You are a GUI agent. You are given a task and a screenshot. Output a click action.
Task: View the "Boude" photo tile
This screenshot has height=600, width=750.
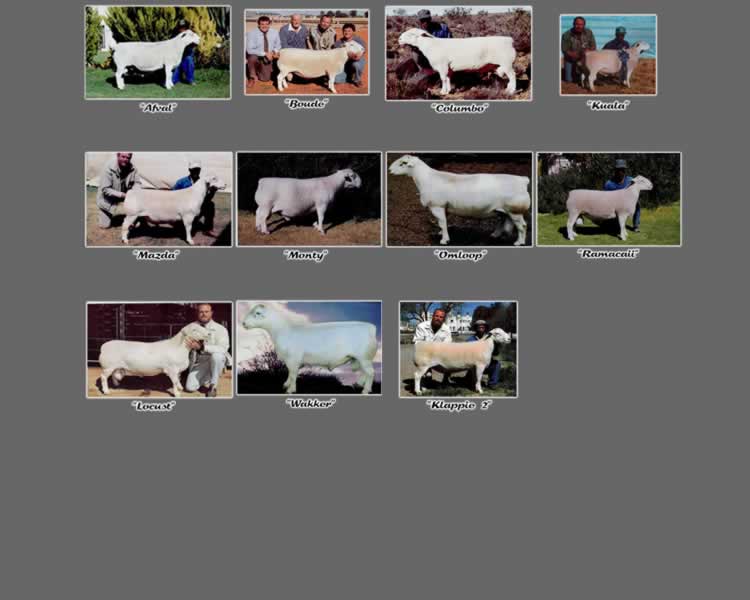pyautogui.click(x=306, y=52)
